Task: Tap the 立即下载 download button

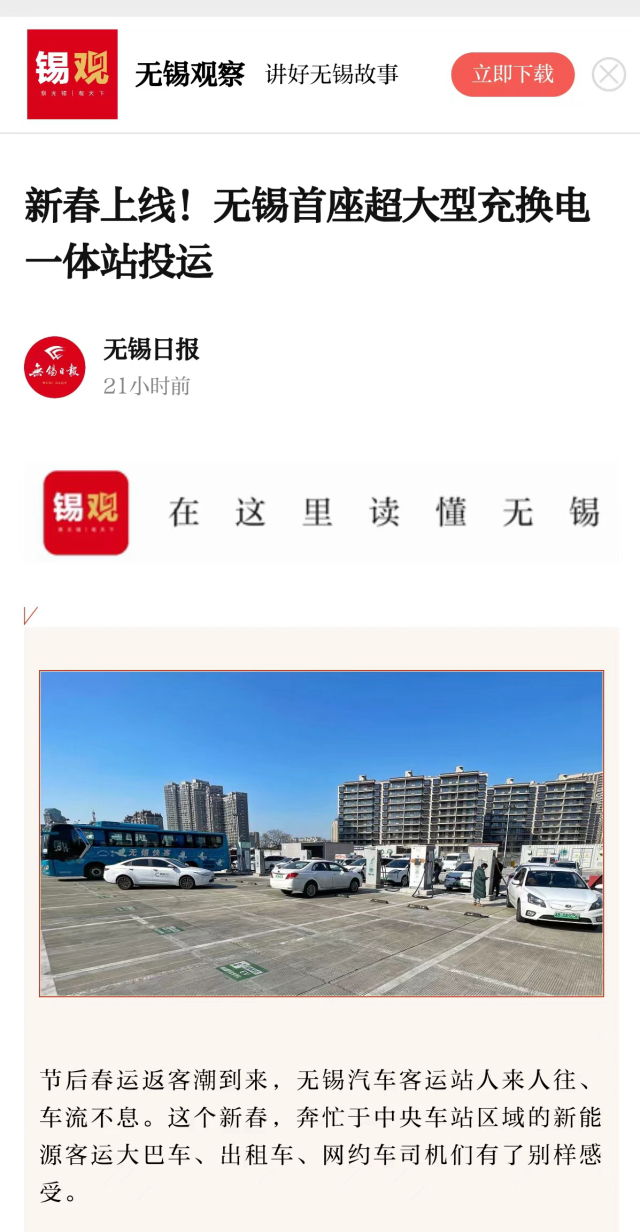Action: [x=512, y=75]
